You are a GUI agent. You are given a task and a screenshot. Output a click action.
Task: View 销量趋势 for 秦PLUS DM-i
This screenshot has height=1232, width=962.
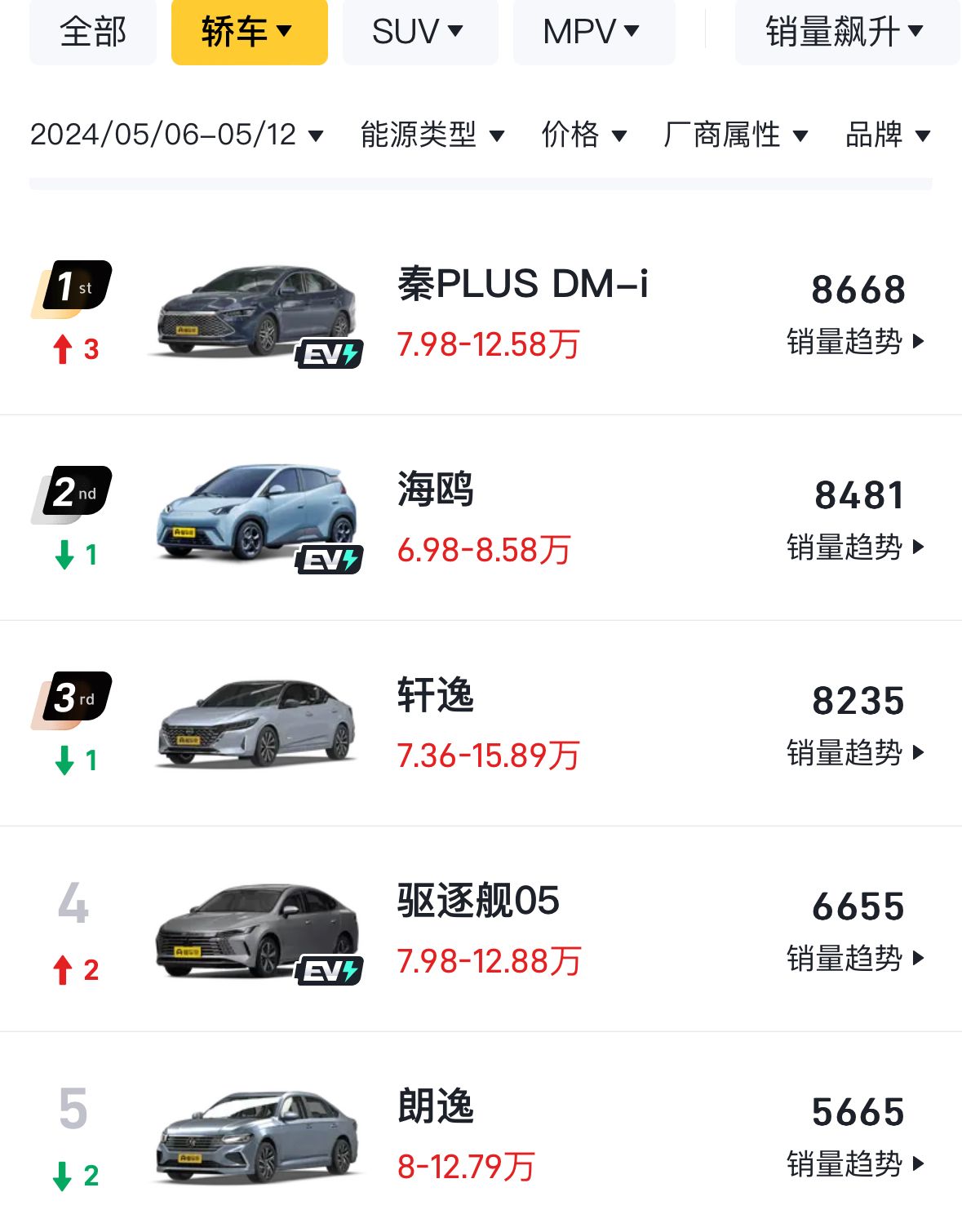coord(855,341)
